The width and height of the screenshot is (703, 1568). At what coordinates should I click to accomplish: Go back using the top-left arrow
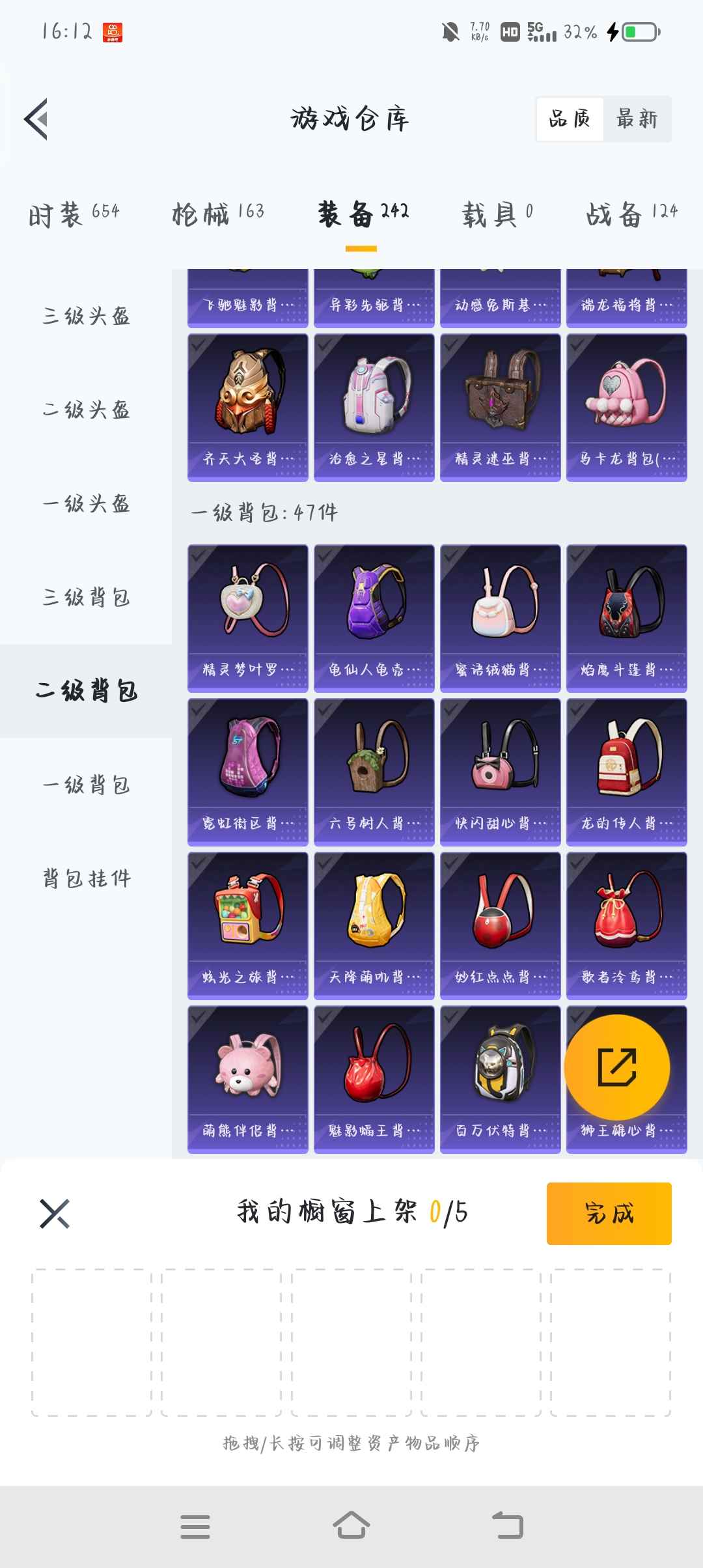click(x=36, y=119)
